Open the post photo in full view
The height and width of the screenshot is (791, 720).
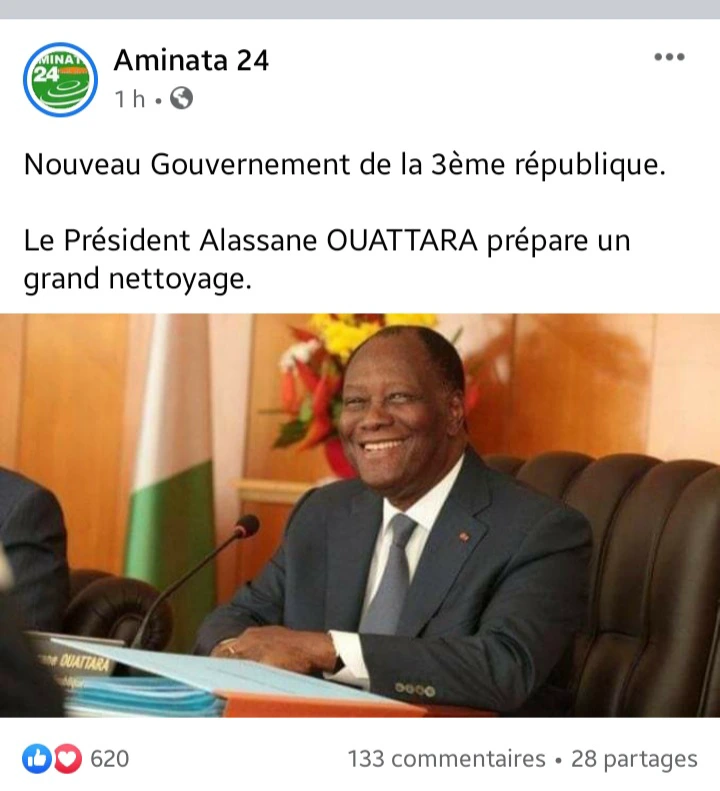pos(360,515)
